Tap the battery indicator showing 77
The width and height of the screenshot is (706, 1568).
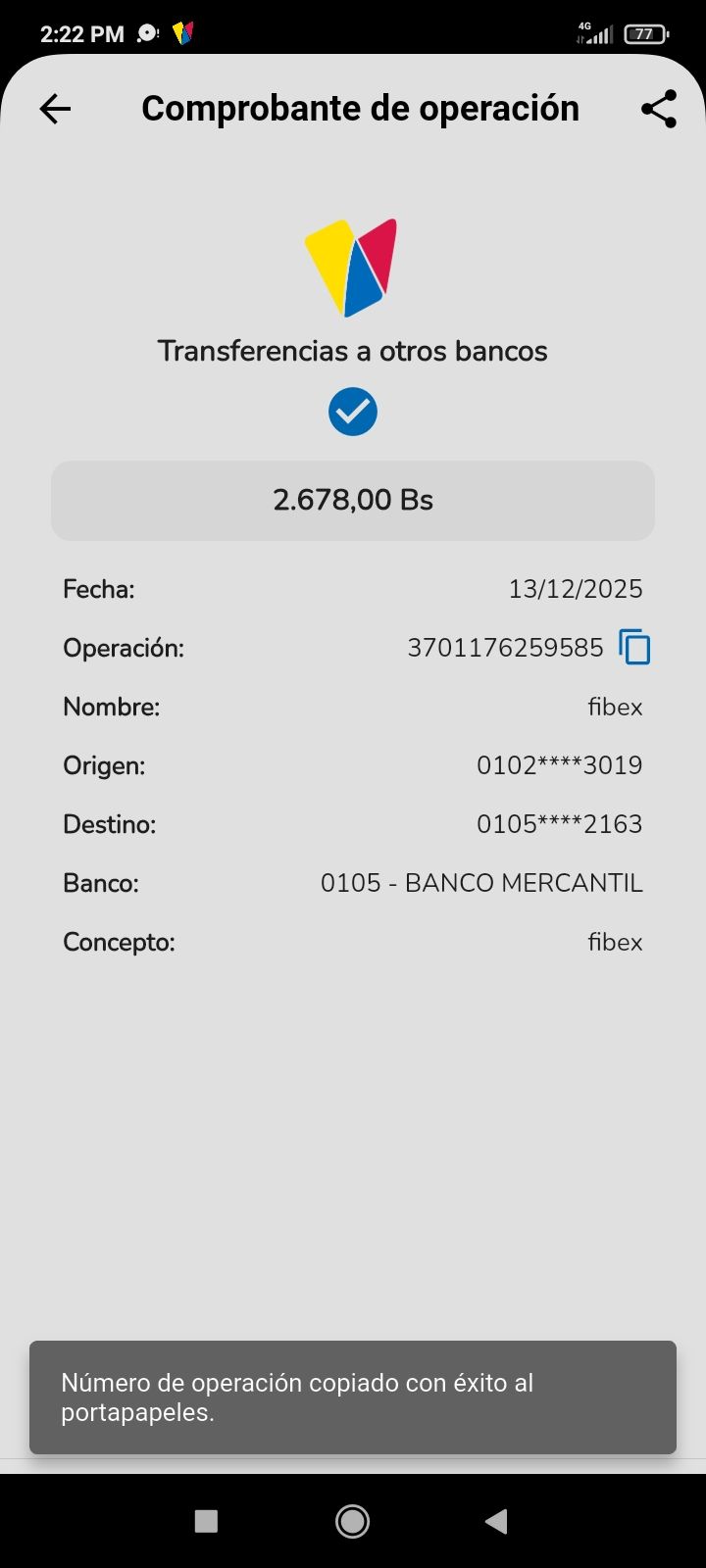tap(644, 32)
